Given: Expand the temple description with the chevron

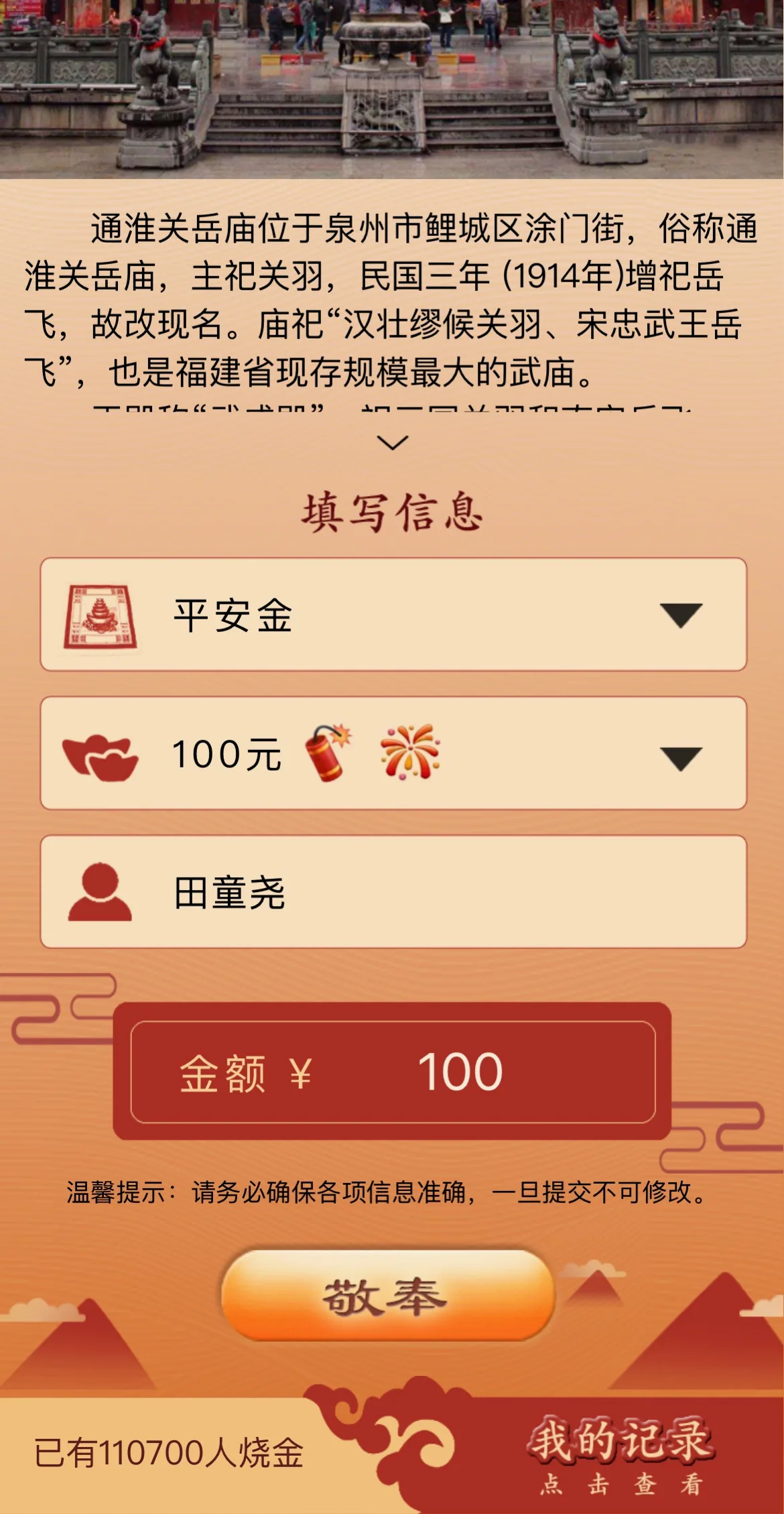Looking at the screenshot, I should (393, 443).
